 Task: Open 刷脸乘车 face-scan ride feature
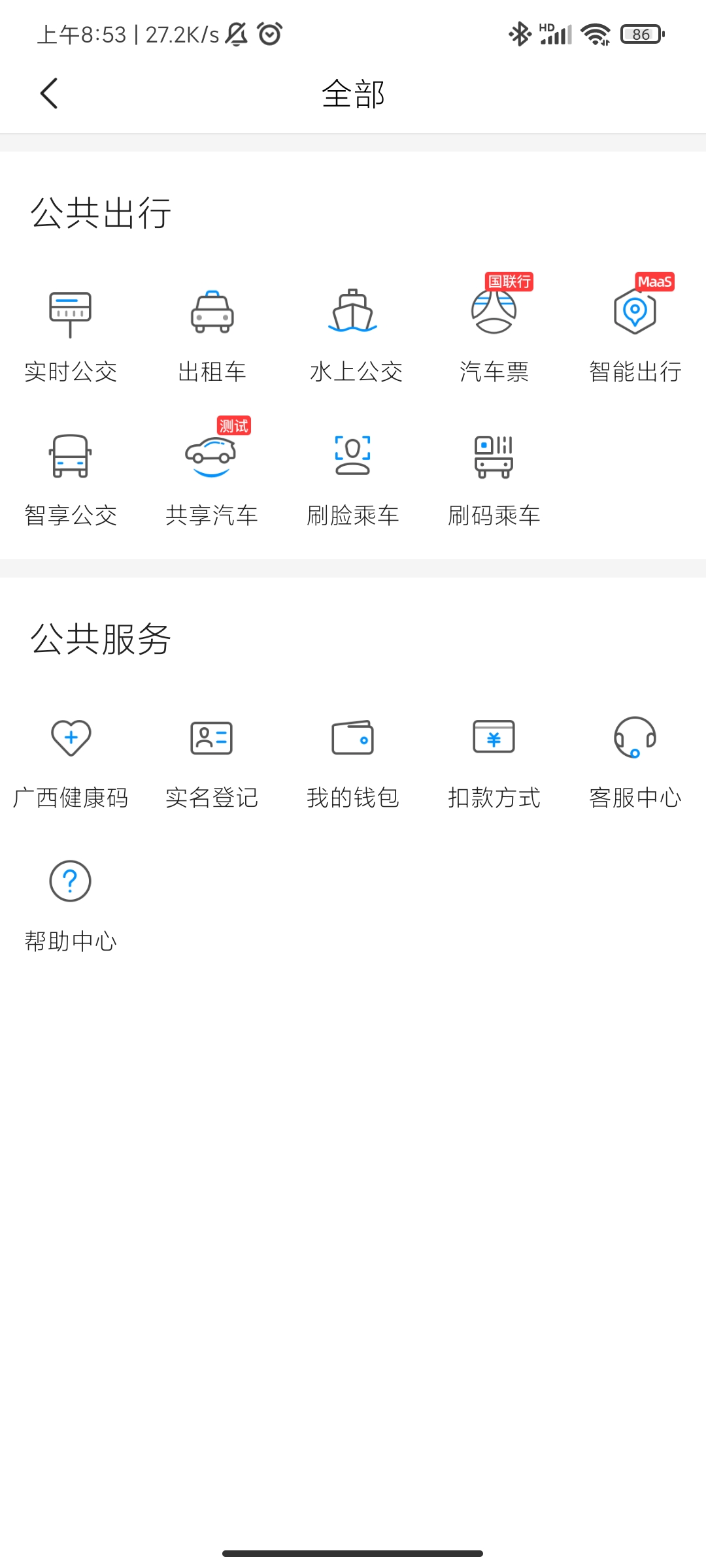point(353,476)
